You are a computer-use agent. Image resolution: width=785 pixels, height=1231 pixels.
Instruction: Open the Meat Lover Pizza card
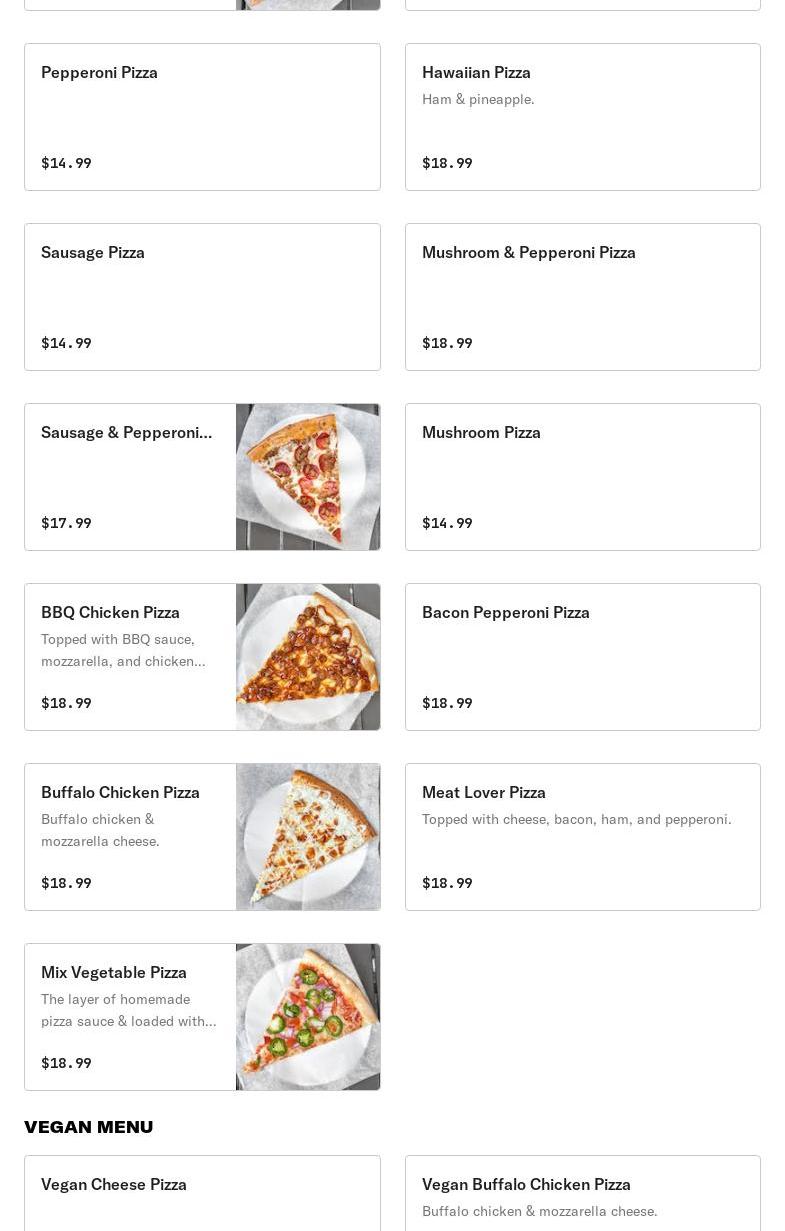[x=582, y=837]
